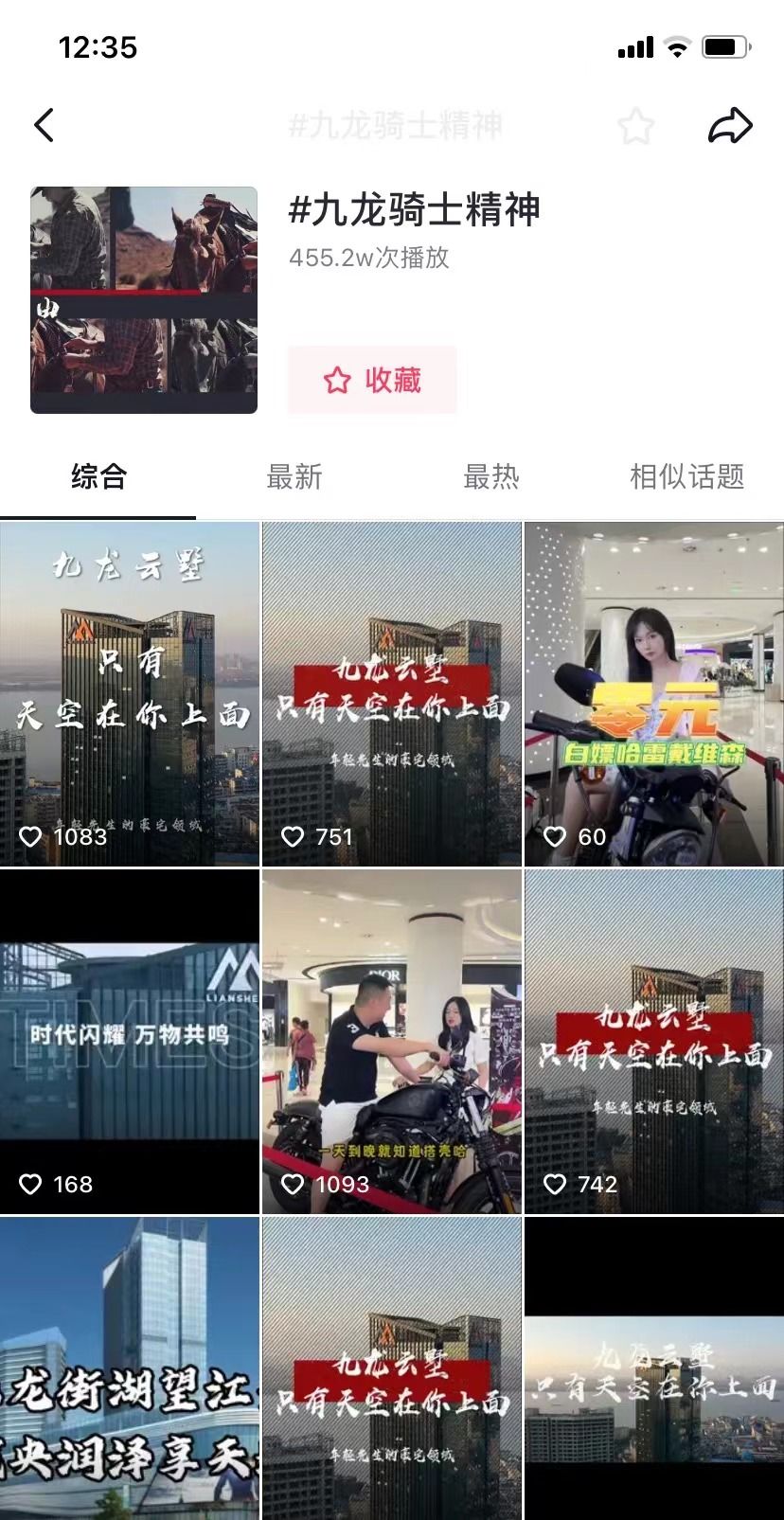Open the video with 751 likes
Screen dimensions: 784x1520
392,693
